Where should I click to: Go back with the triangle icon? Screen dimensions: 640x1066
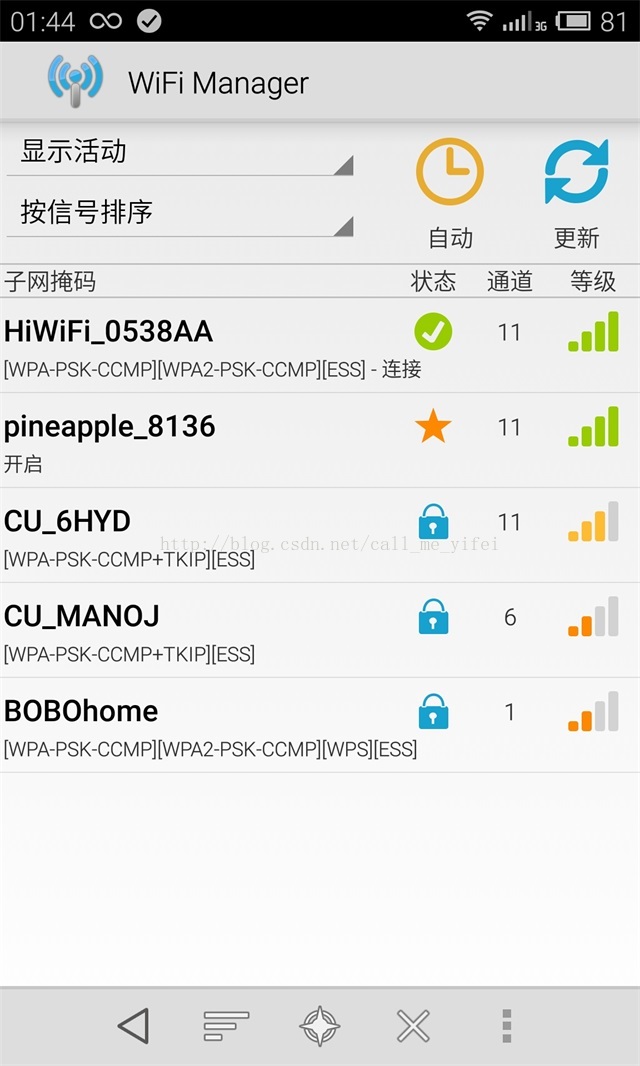click(134, 1026)
